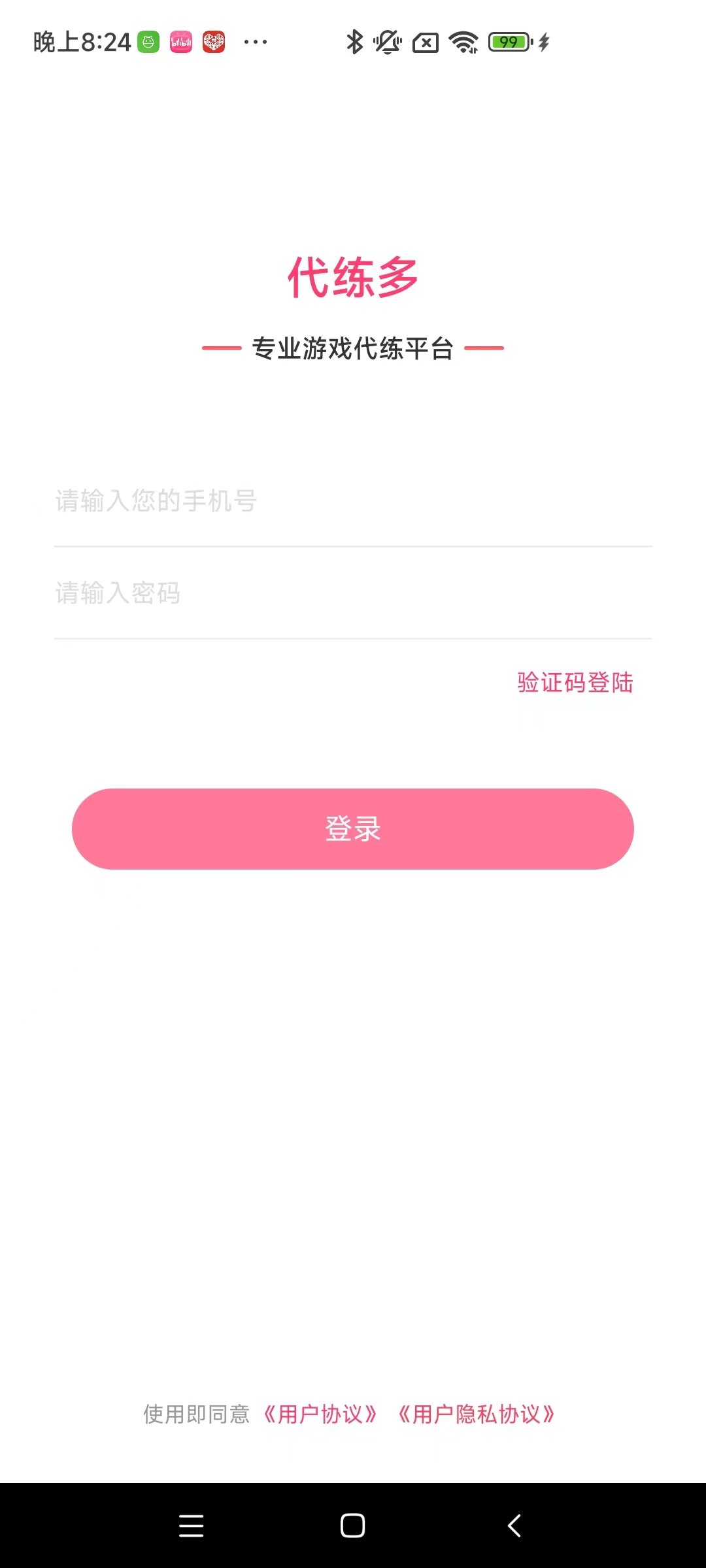Tap the no-SIM indicator icon
The image size is (706, 1568).
(x=426, y=42)
